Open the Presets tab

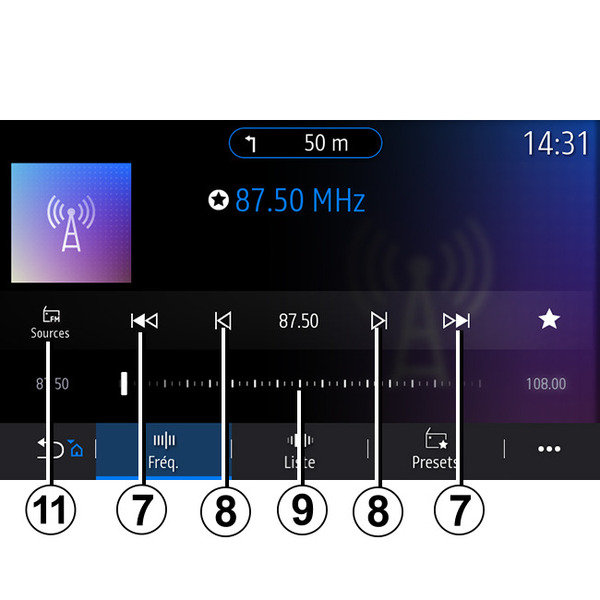(x=435, y=450)
